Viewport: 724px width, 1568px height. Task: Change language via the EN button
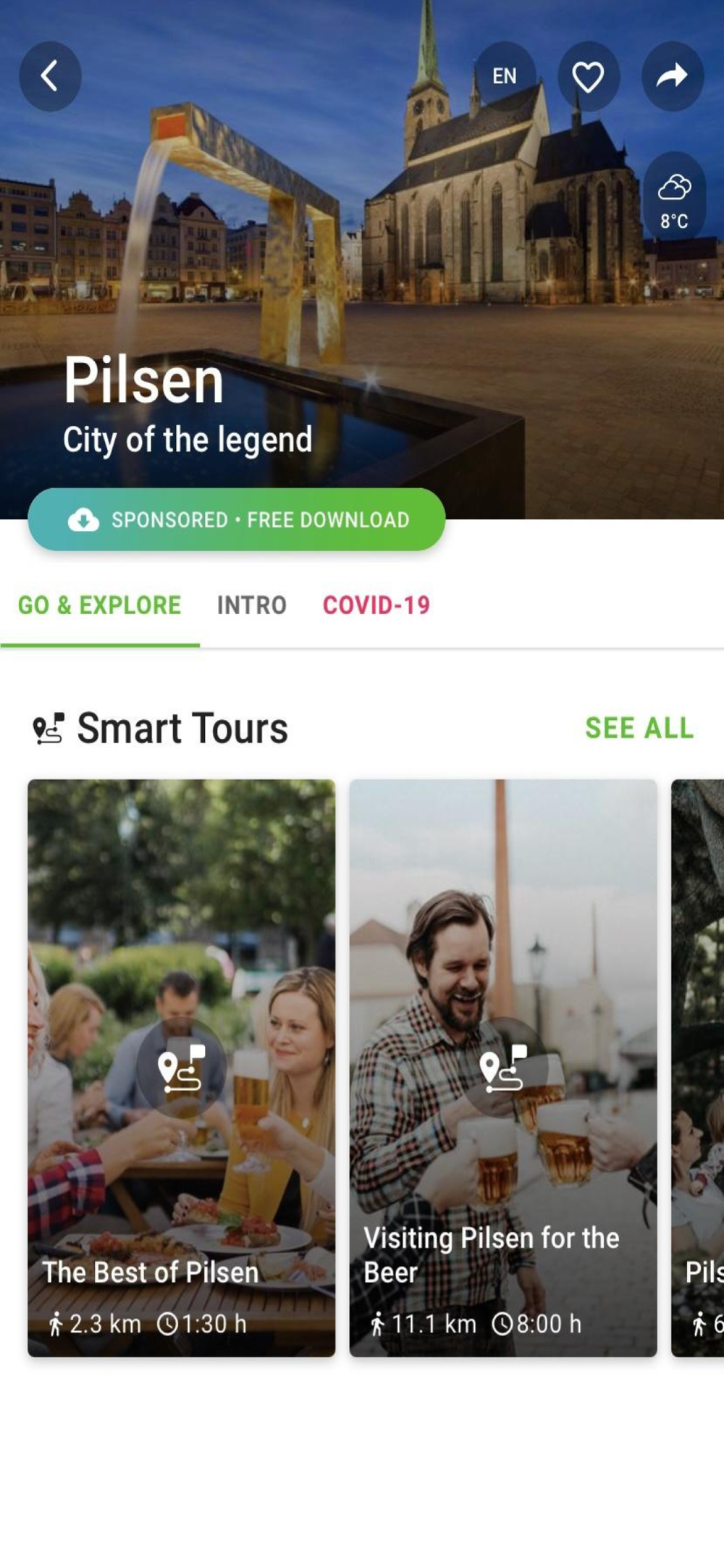(505, 76)
